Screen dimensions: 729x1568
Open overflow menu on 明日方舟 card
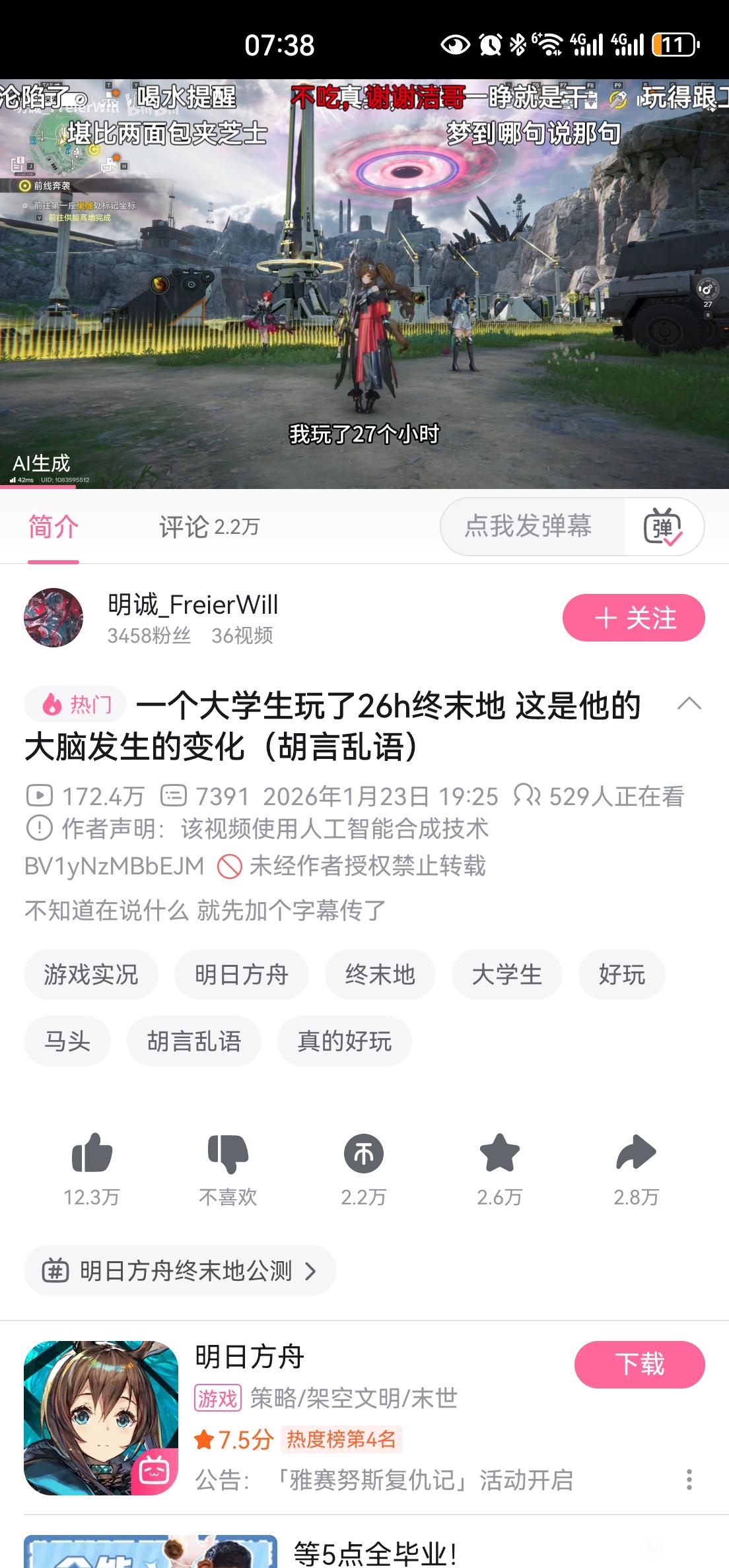tap(689, 1480)
